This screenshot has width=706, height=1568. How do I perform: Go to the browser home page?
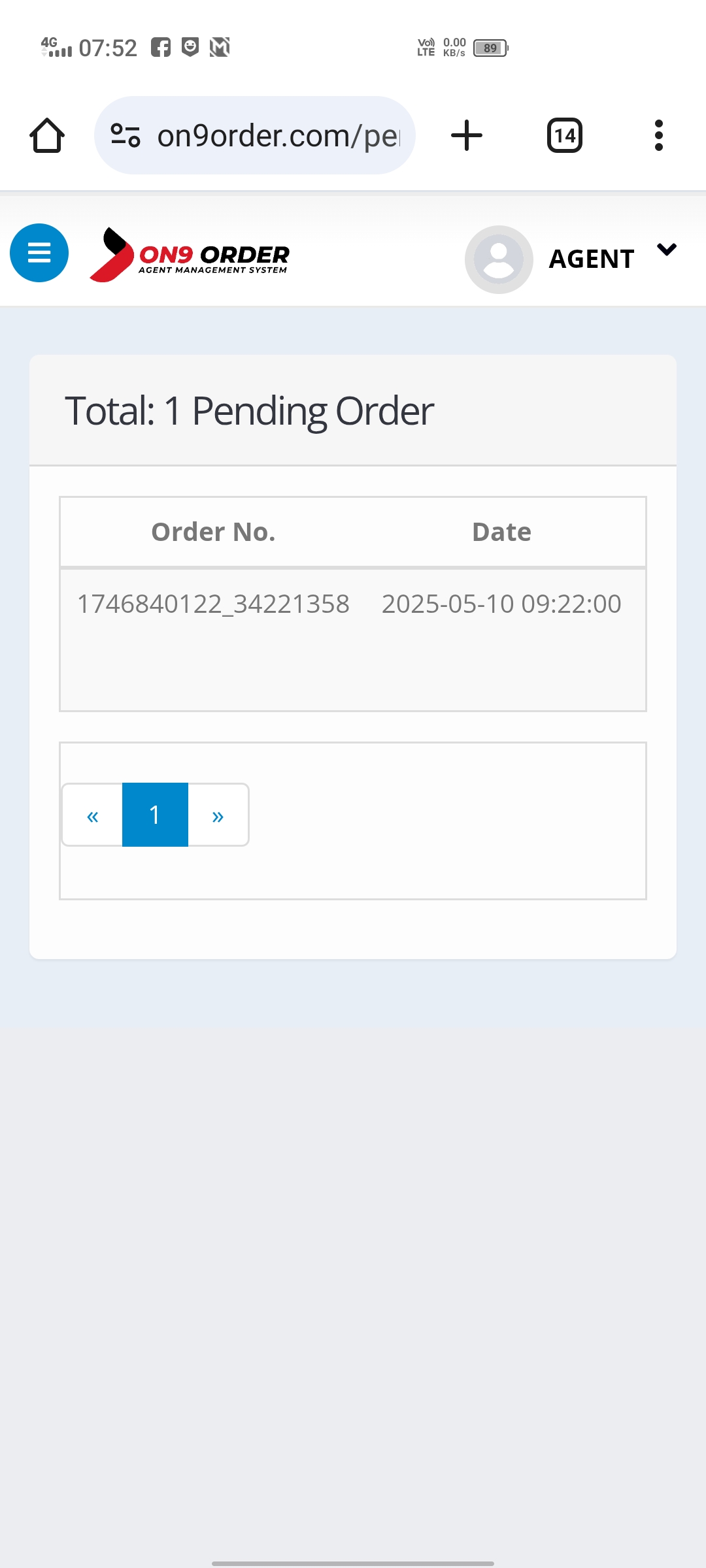47,135
